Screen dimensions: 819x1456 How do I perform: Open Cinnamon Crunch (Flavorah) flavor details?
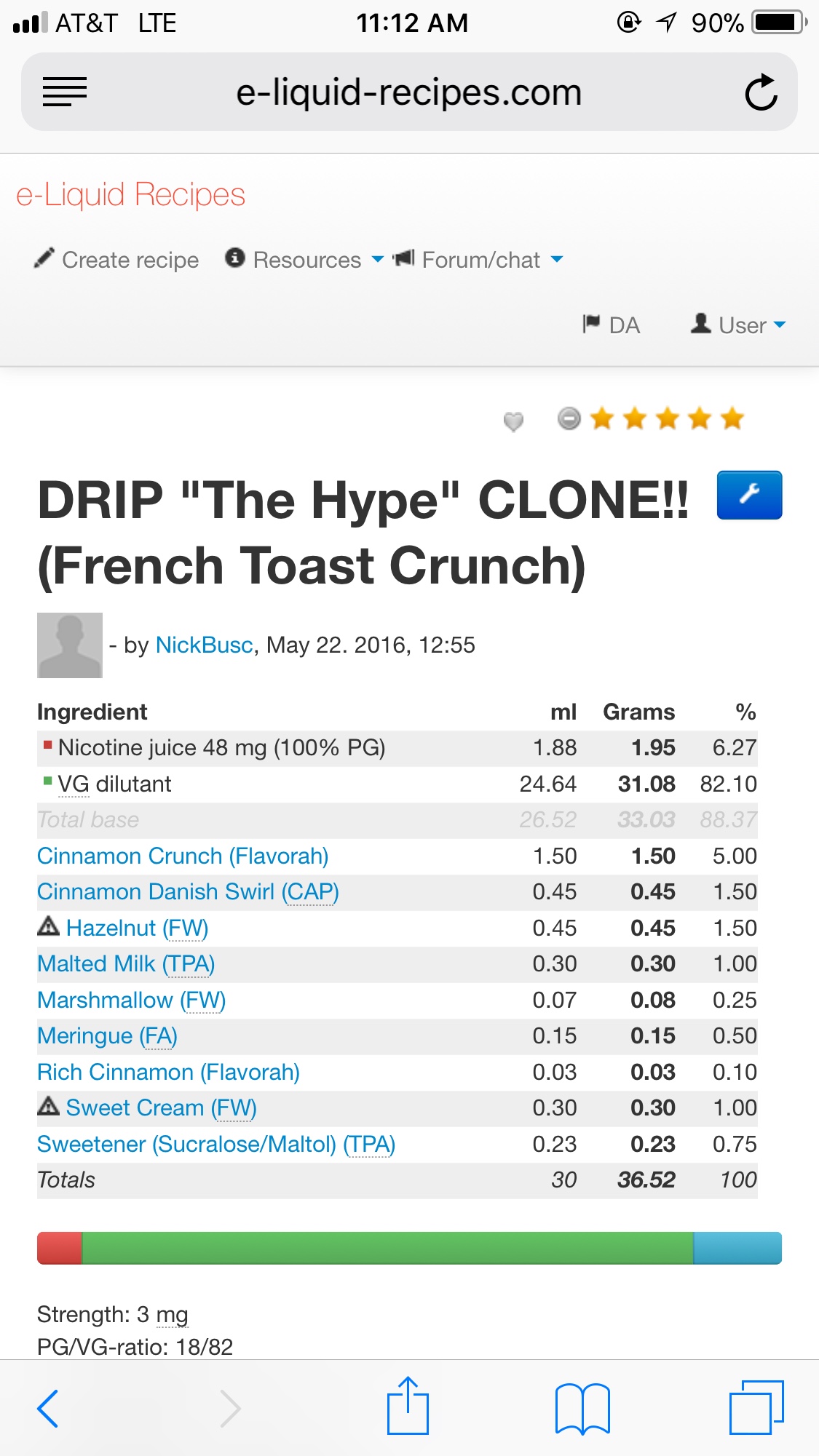pyautogui.click(x=183, y=856)
